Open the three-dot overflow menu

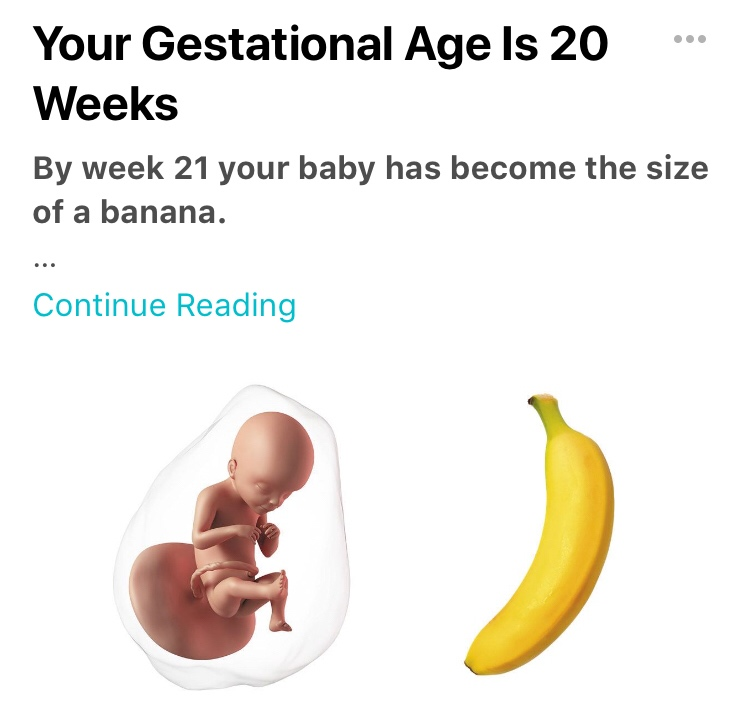690,39
